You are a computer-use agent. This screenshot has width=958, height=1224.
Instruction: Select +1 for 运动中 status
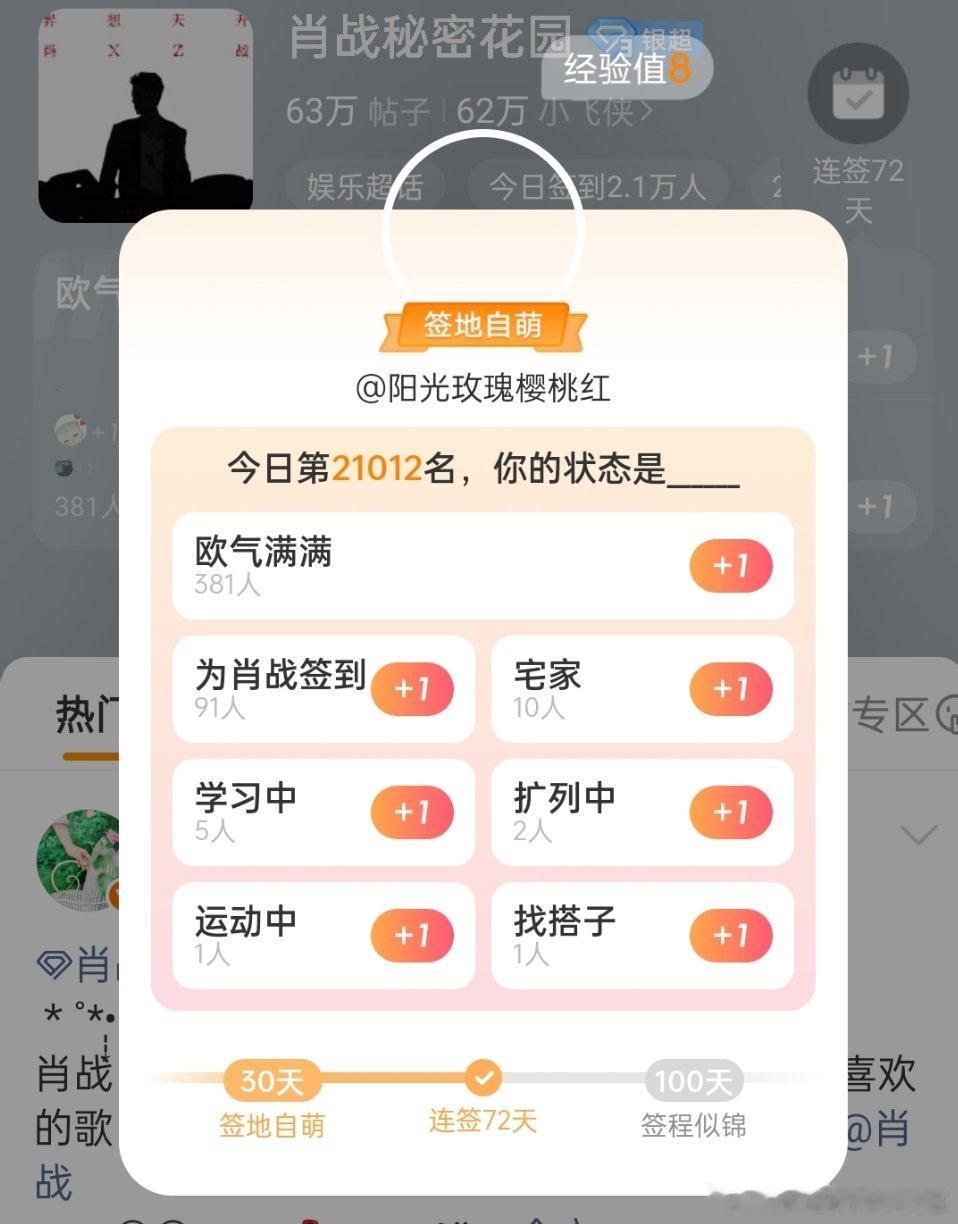[x=412, y=935]
